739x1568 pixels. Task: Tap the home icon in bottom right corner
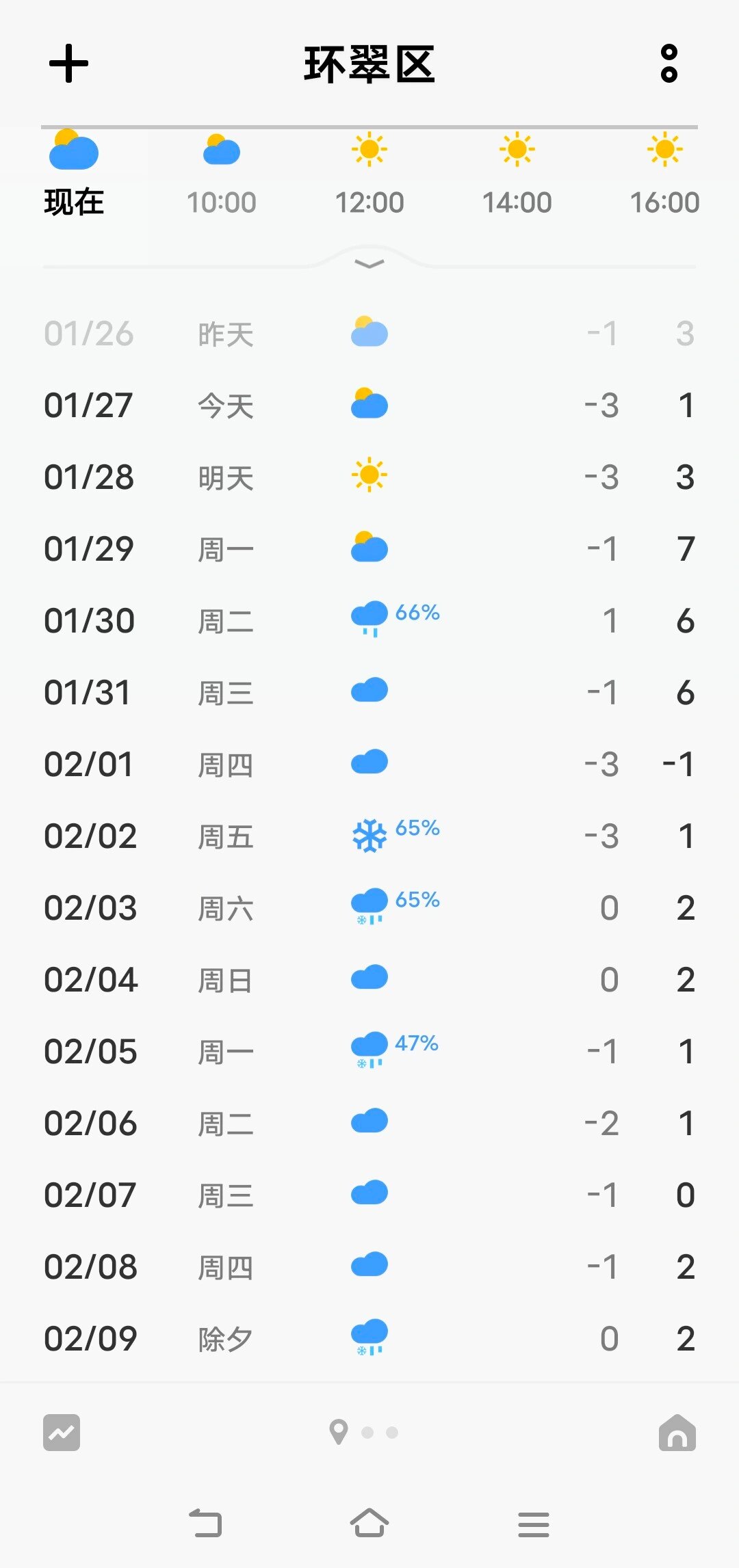pyautogui.click(x=678, y=1433)
